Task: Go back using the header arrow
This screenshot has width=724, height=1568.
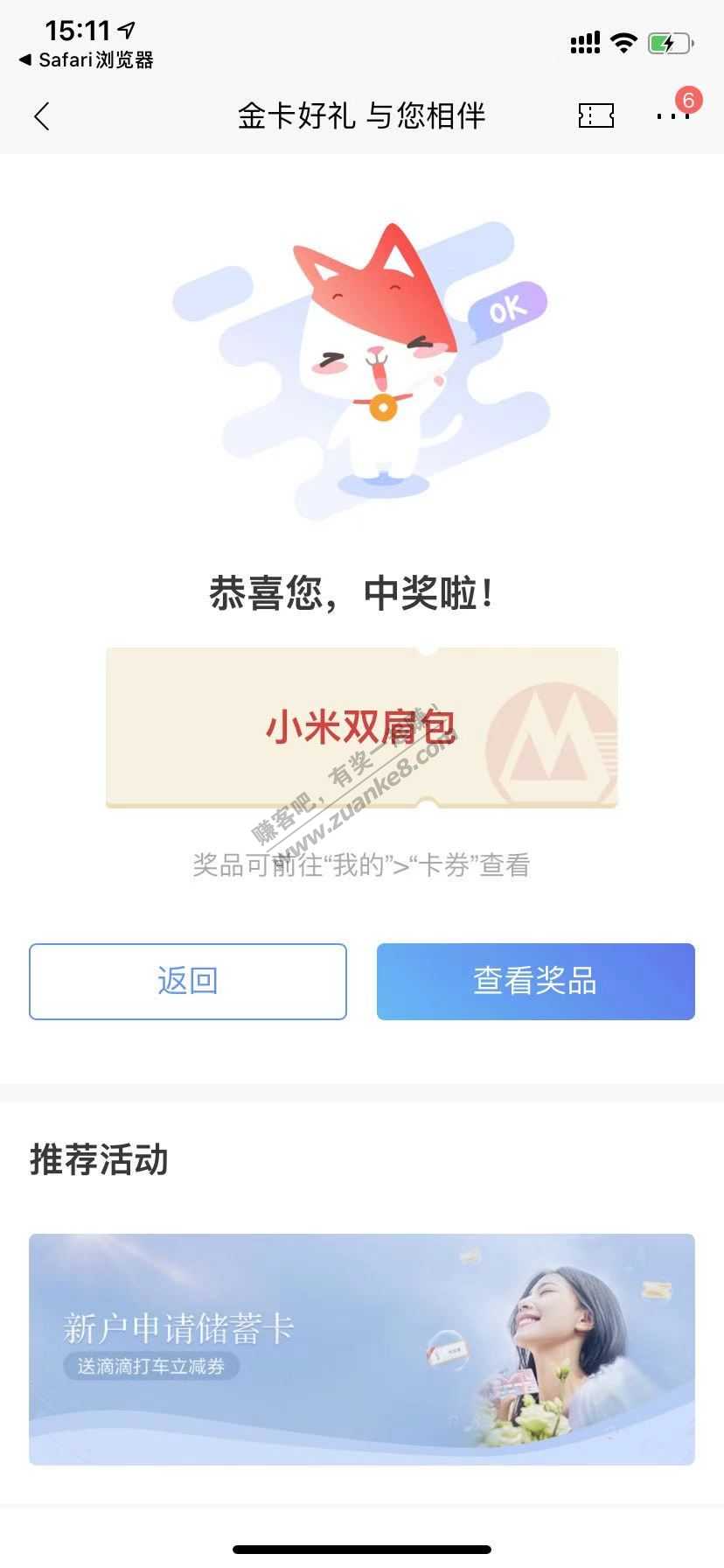Action: coord(41,116)
